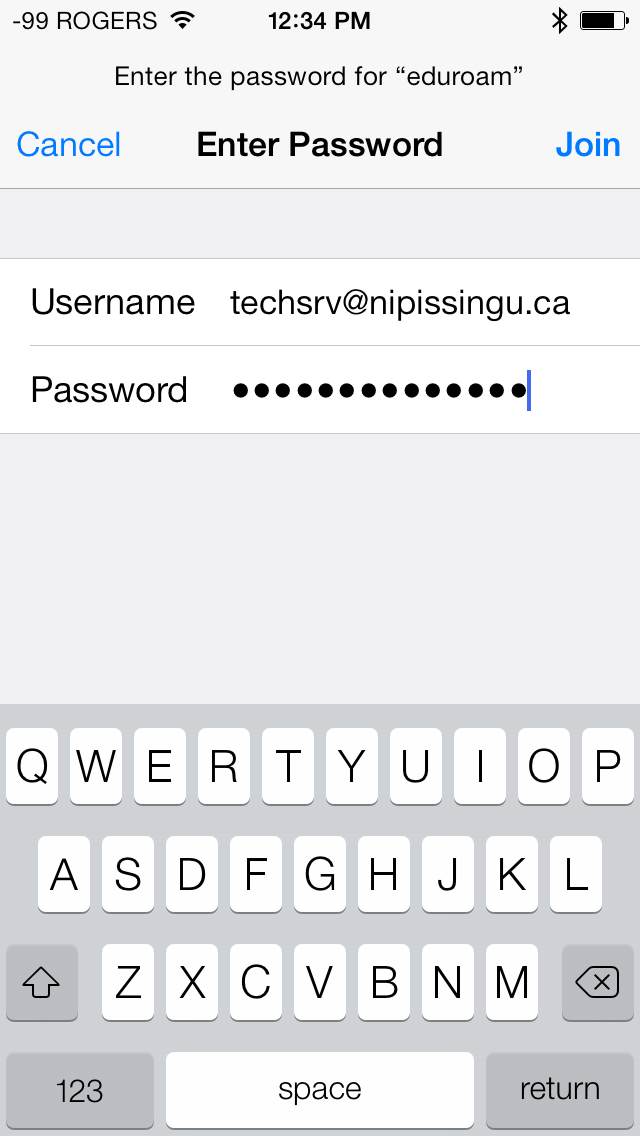Cancel entering the eduroam password
Screen dimensions: 640x1136
click(x=68, y=145)
